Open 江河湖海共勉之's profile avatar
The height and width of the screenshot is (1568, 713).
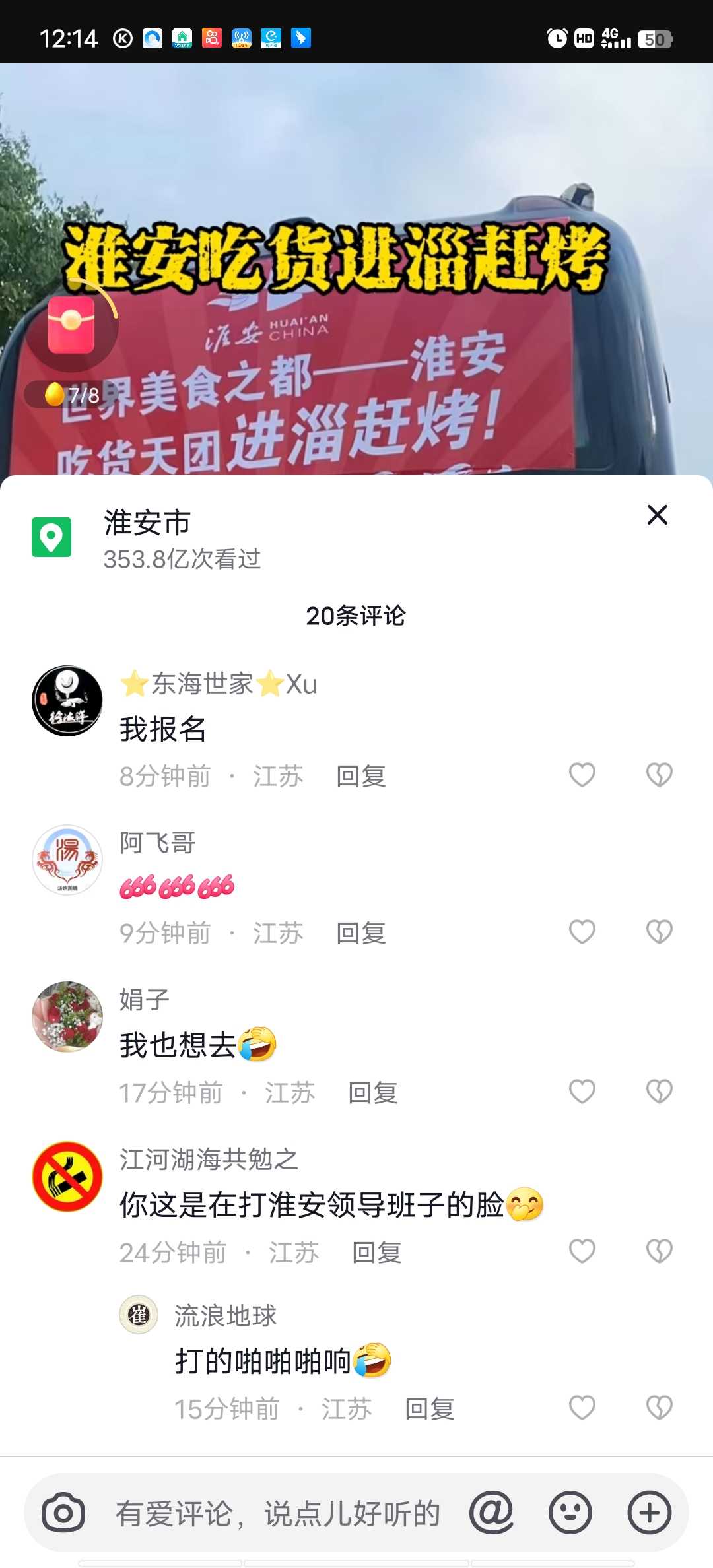coord(67,1177)
